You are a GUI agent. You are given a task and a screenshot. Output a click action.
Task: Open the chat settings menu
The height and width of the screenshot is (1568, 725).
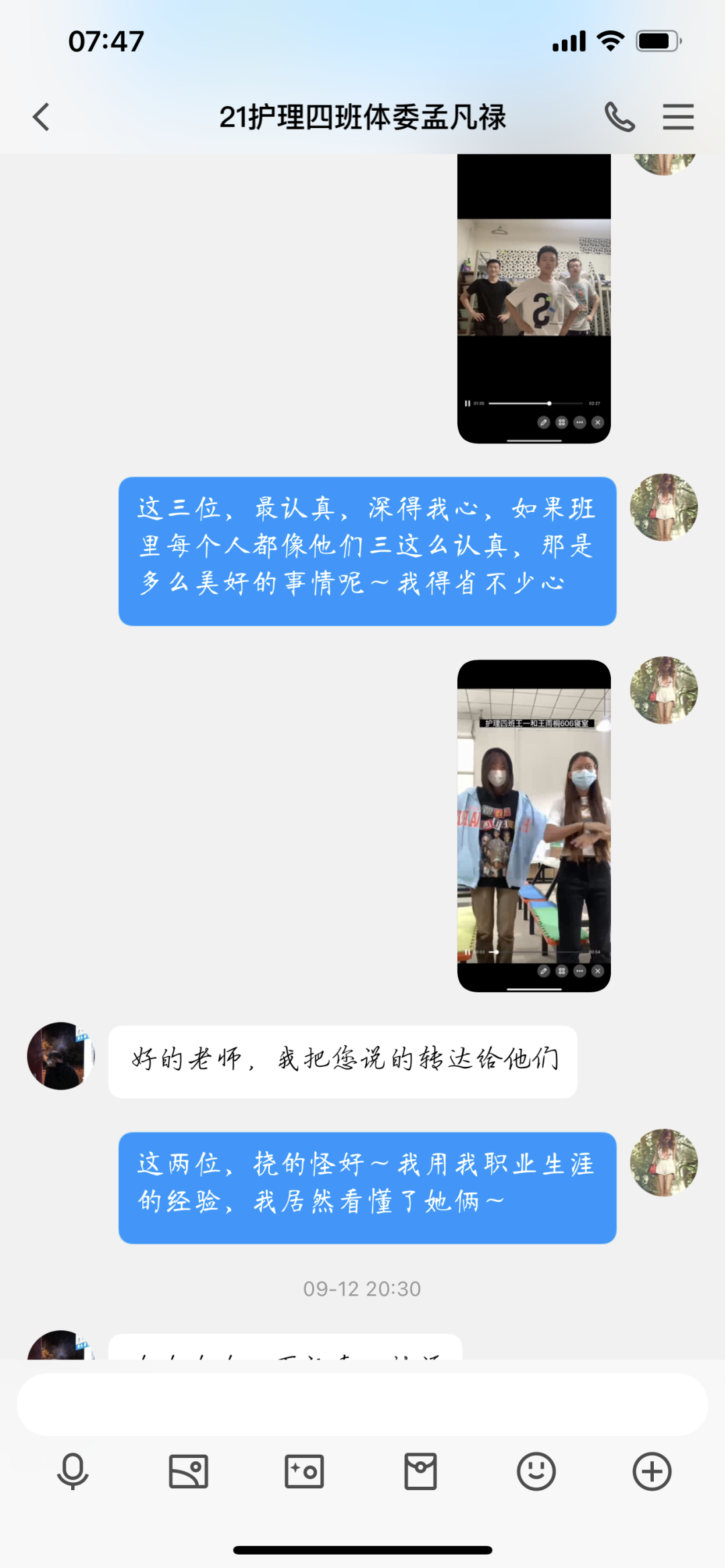pos(678,117)
